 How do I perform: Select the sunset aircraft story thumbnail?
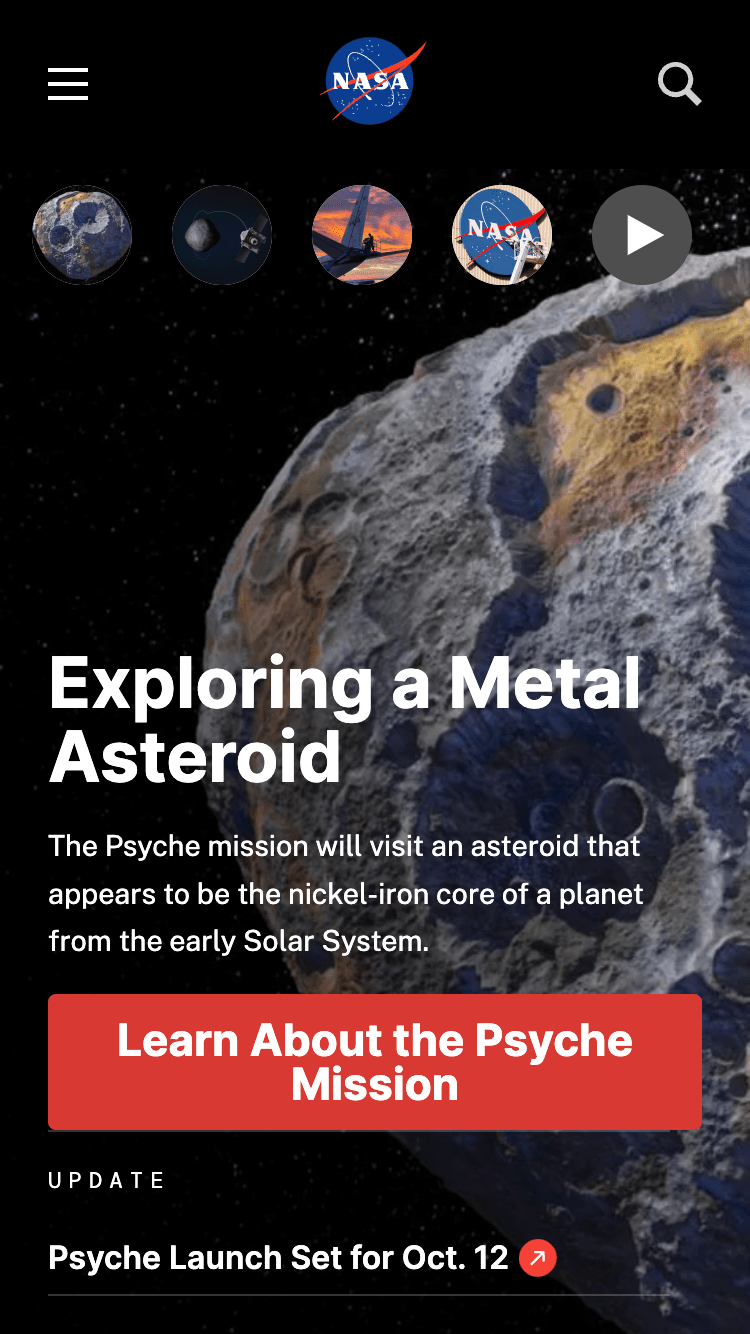click(362, 235)
